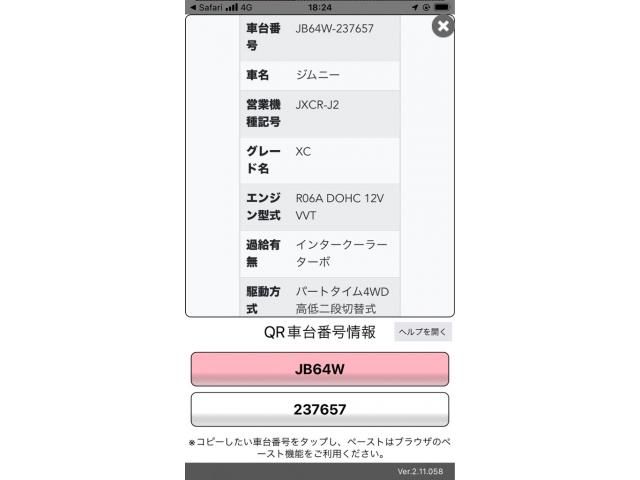Close the vehicle details popup

443,27
